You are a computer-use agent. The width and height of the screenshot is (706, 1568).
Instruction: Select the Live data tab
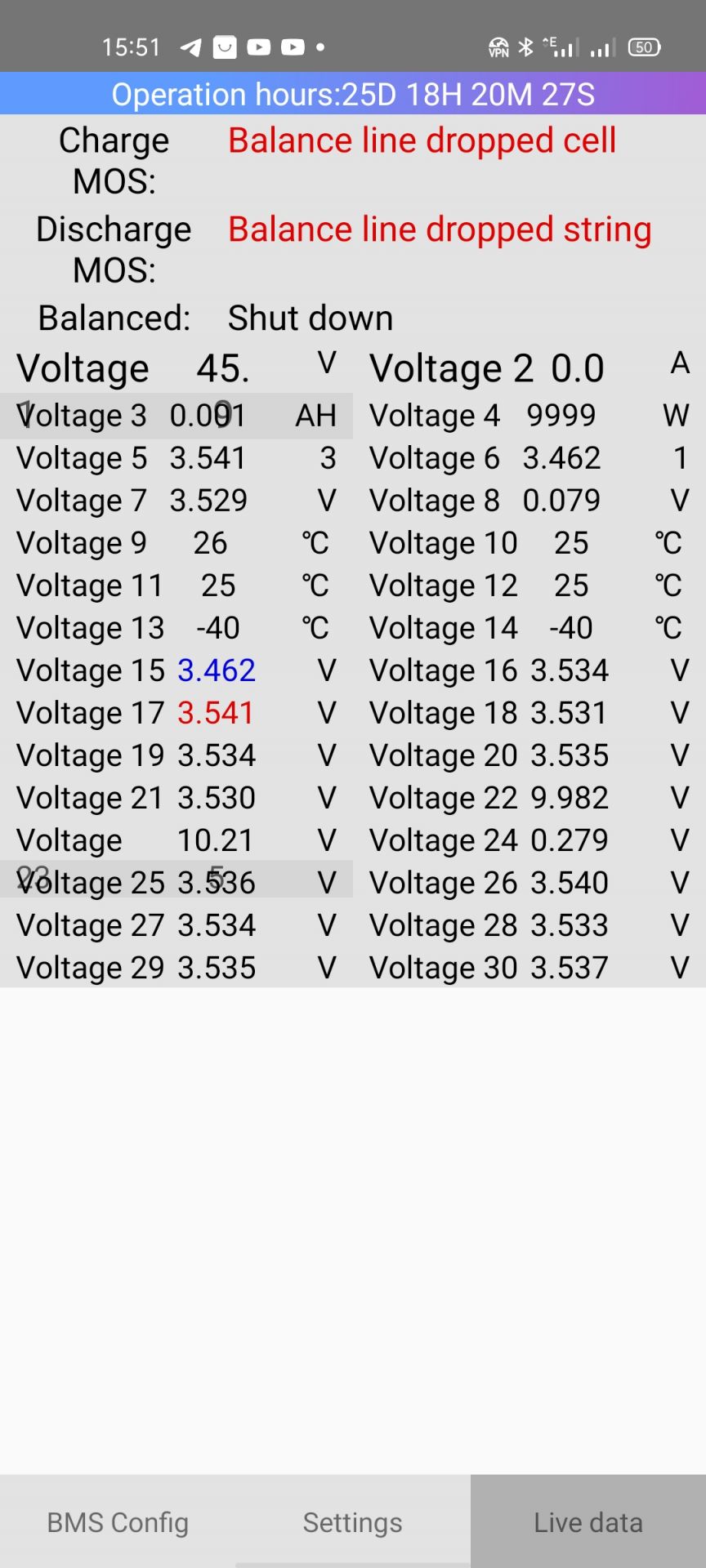point(588,1522)
